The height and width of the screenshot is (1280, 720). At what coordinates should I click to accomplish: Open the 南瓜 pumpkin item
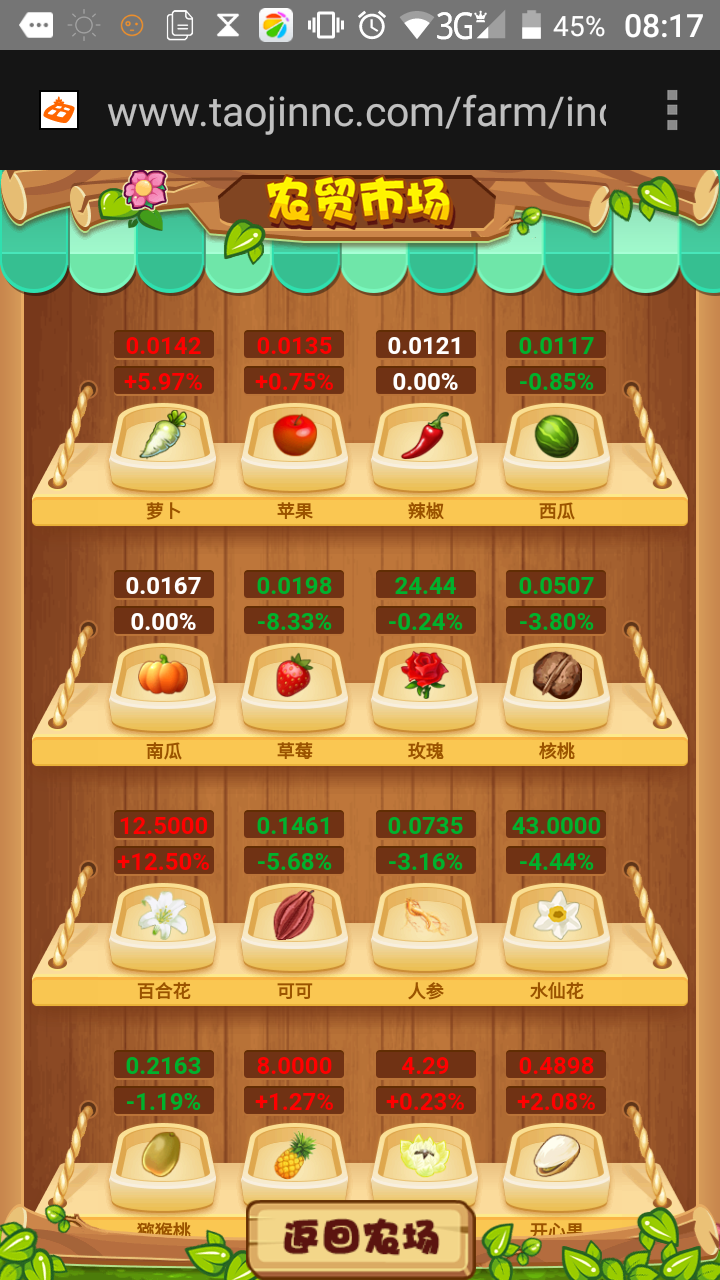[x=163, y=677]
